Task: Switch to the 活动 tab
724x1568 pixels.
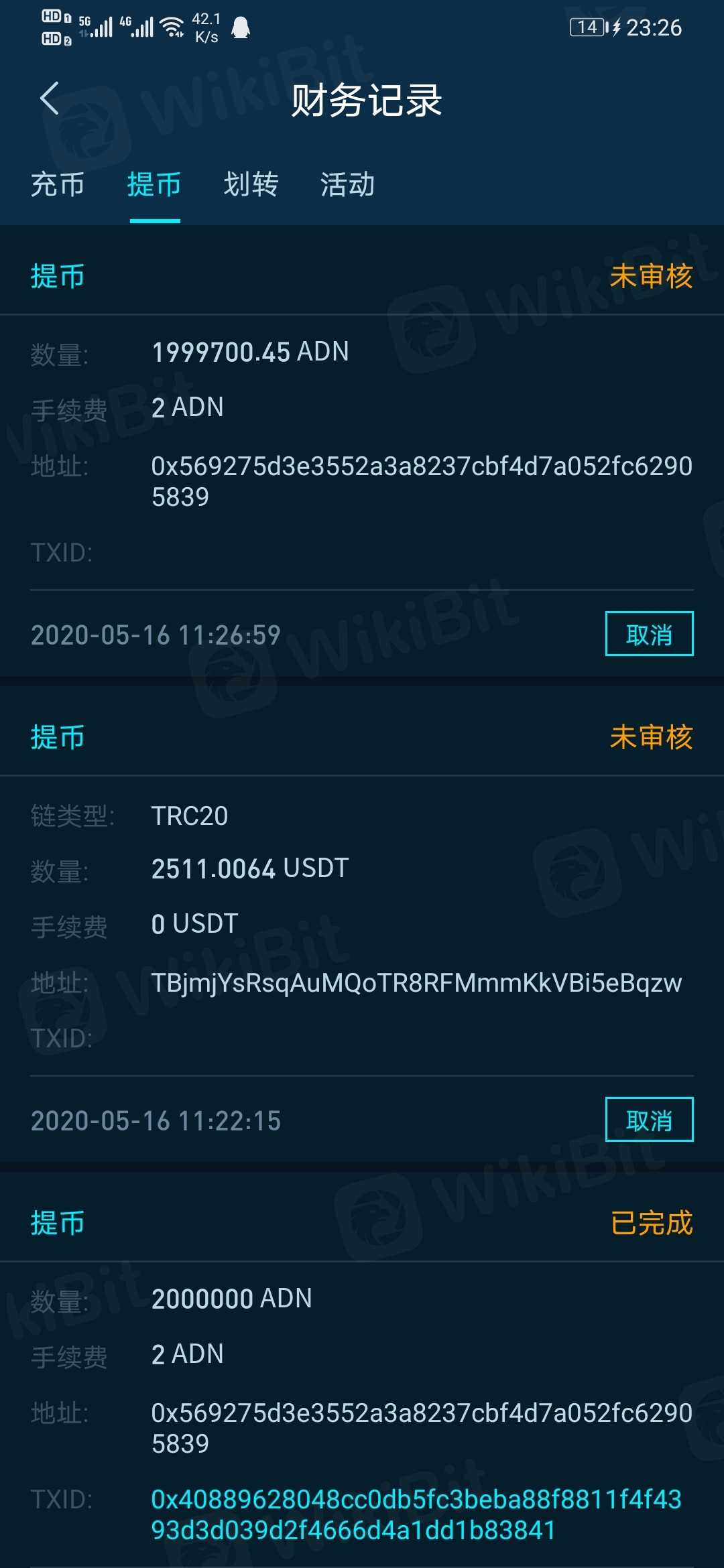Action: tap(347, 184)
